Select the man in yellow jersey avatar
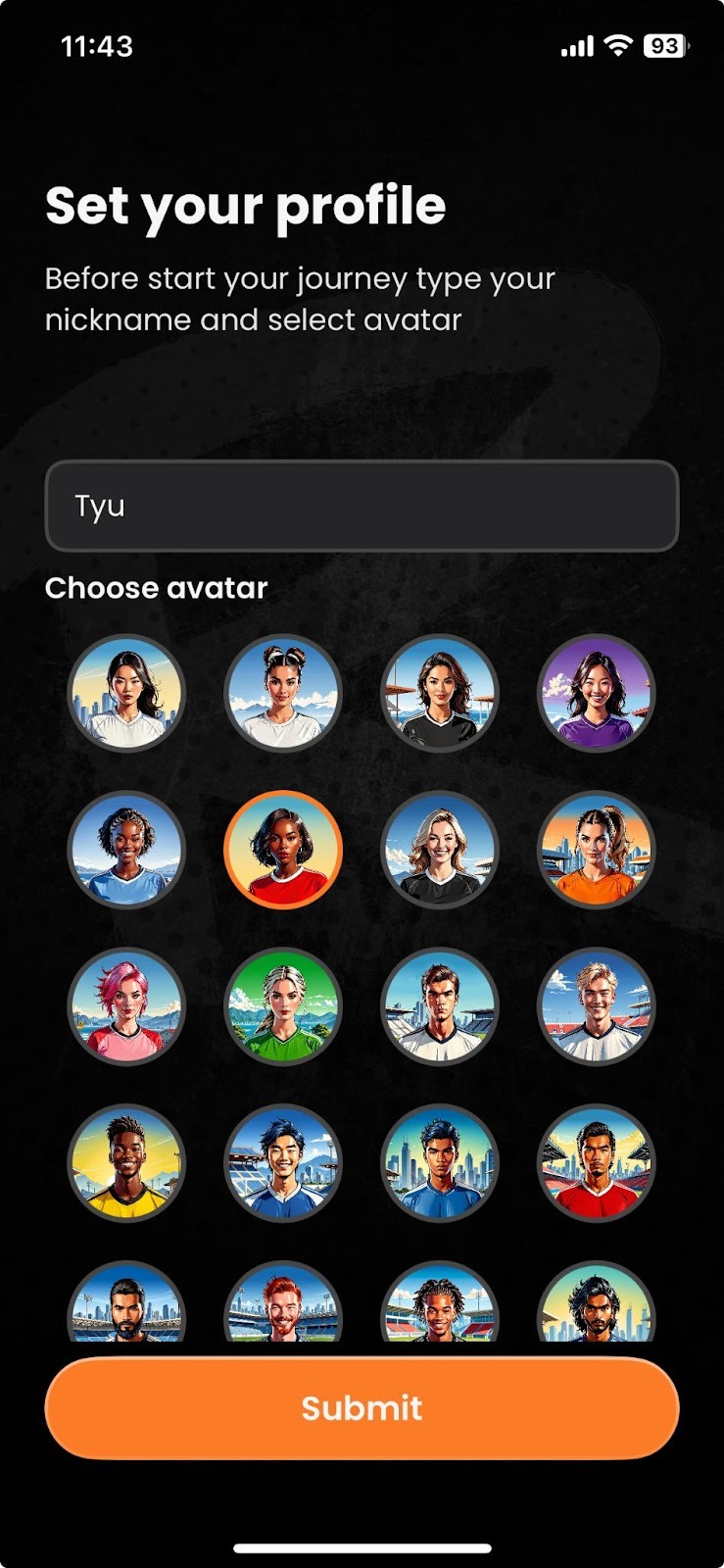 125,1163
